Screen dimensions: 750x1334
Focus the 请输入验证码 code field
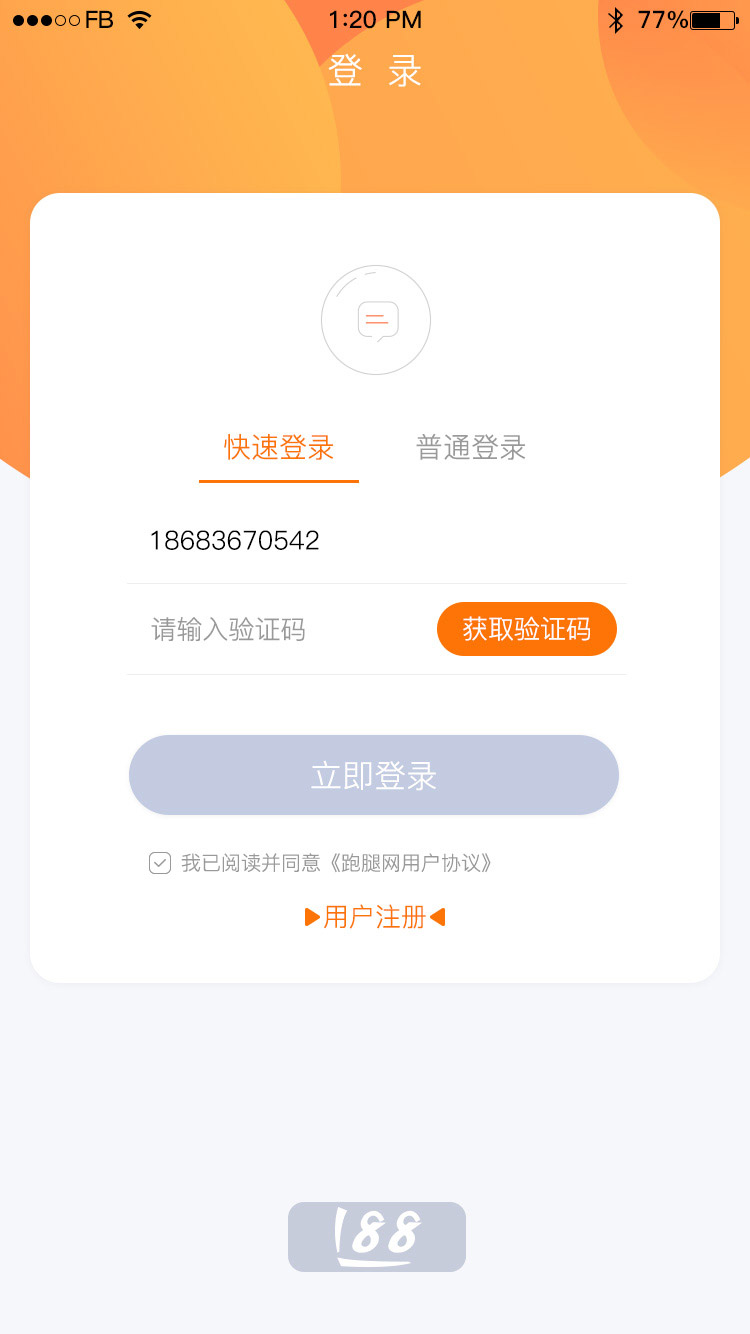280,629
